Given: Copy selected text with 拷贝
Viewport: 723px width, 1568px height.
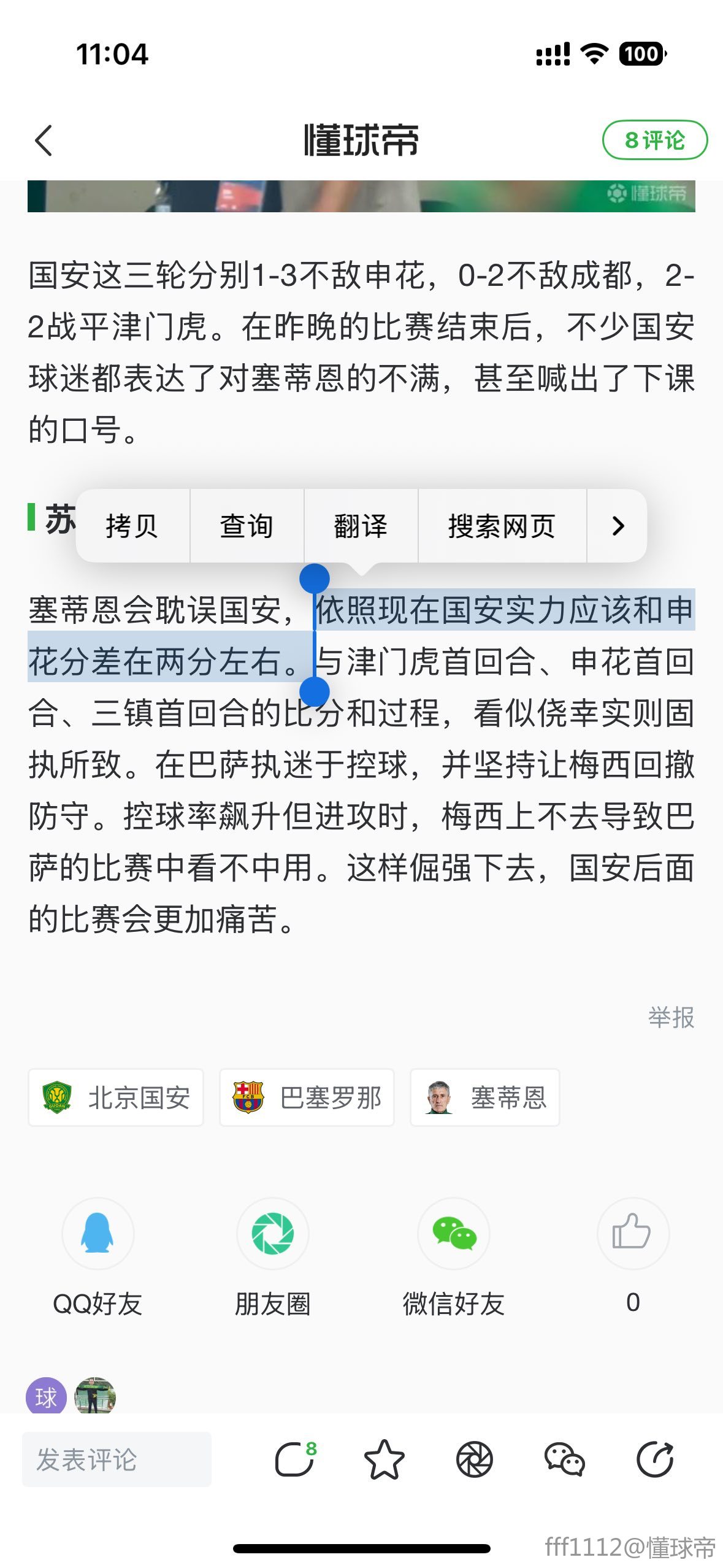Looking at the screenshot, I should (132, 526).
